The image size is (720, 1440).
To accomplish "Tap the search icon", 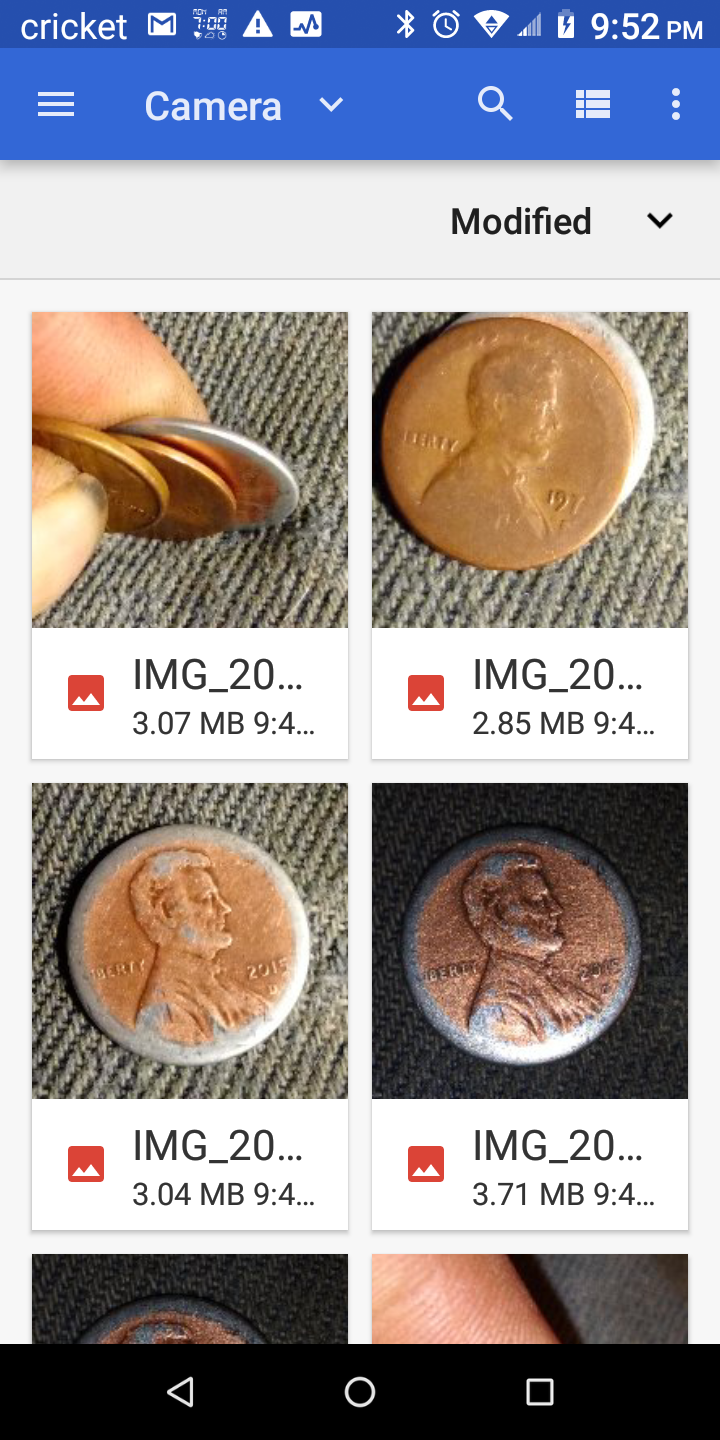I will (x=495, y=104).
